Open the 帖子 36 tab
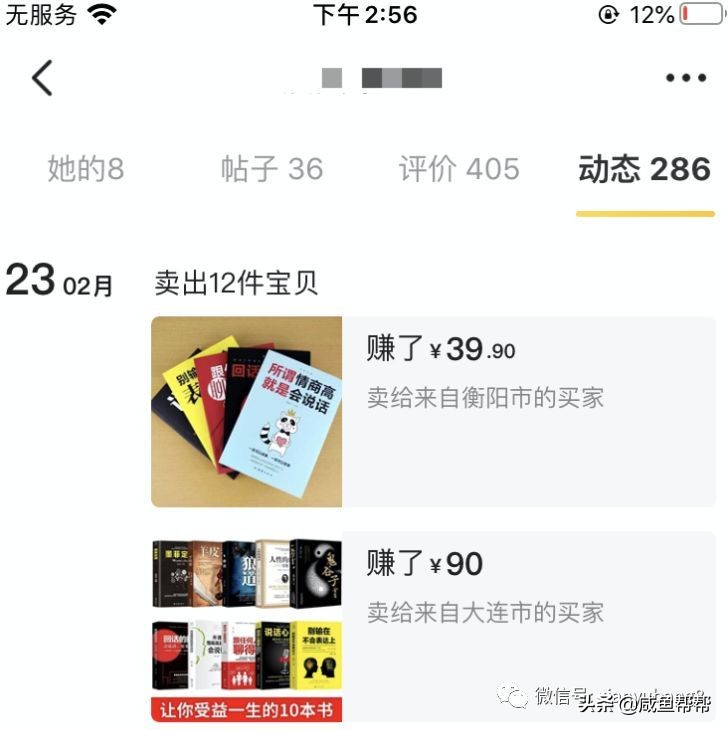Viewport: 728px width, 730px height. [270, 168]
